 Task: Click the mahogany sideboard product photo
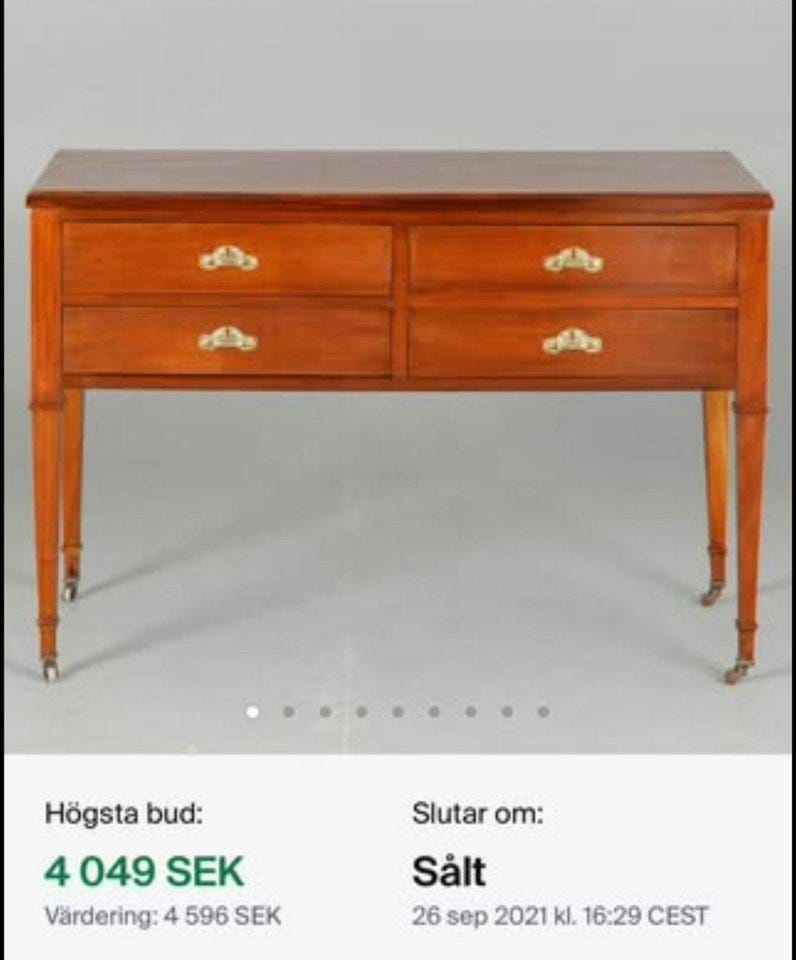point(398,380)
